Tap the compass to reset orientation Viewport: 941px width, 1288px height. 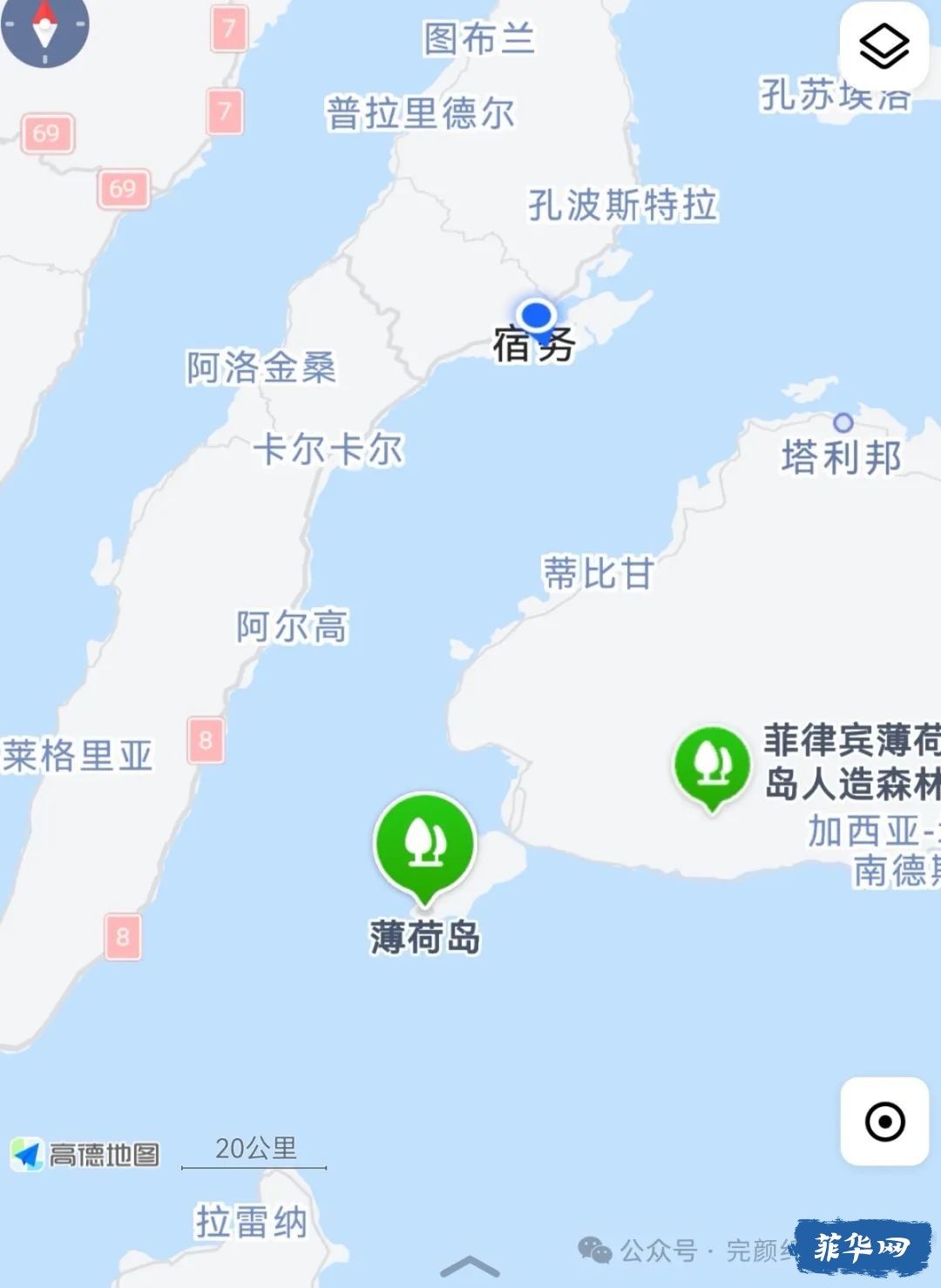pos(45,28)
